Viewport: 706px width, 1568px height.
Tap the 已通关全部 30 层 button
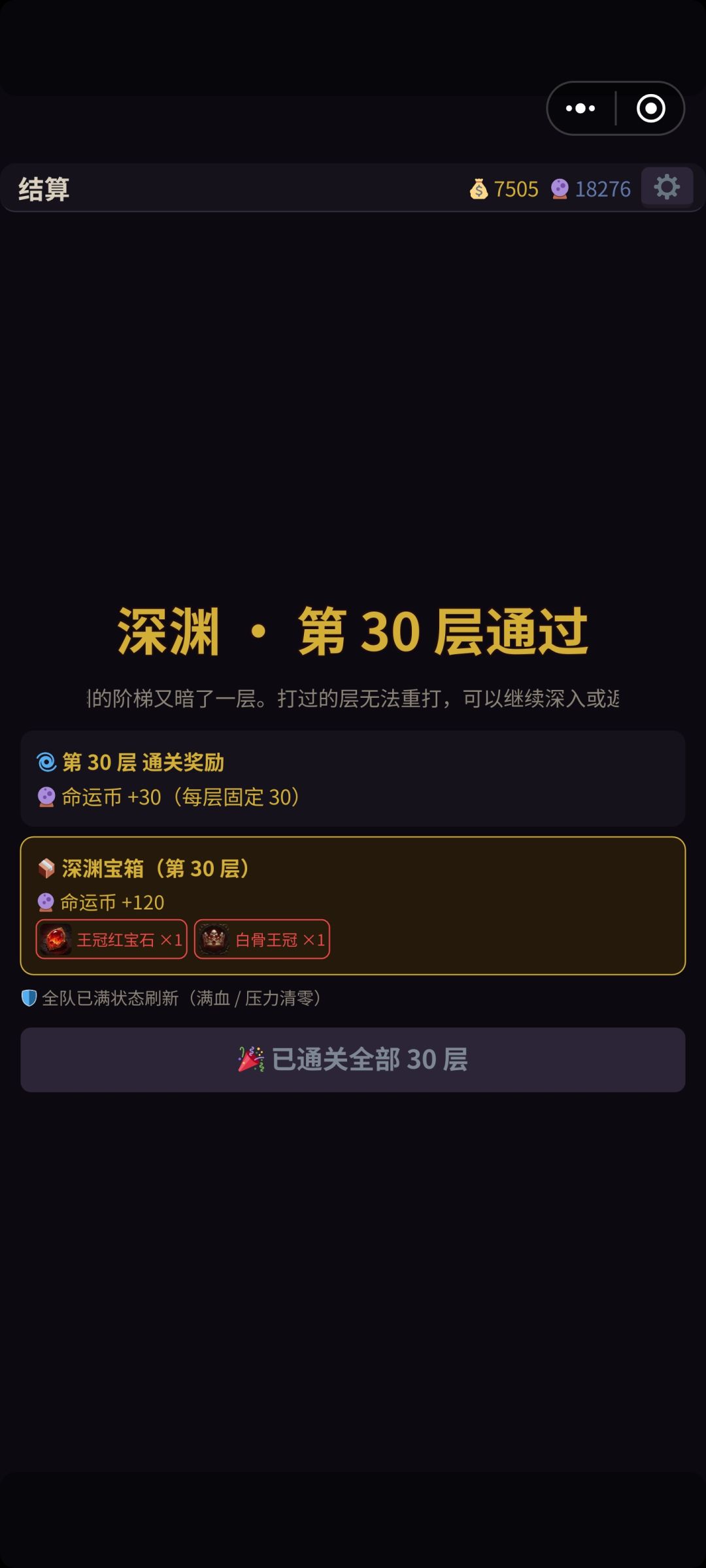[x=353, y=1060]
